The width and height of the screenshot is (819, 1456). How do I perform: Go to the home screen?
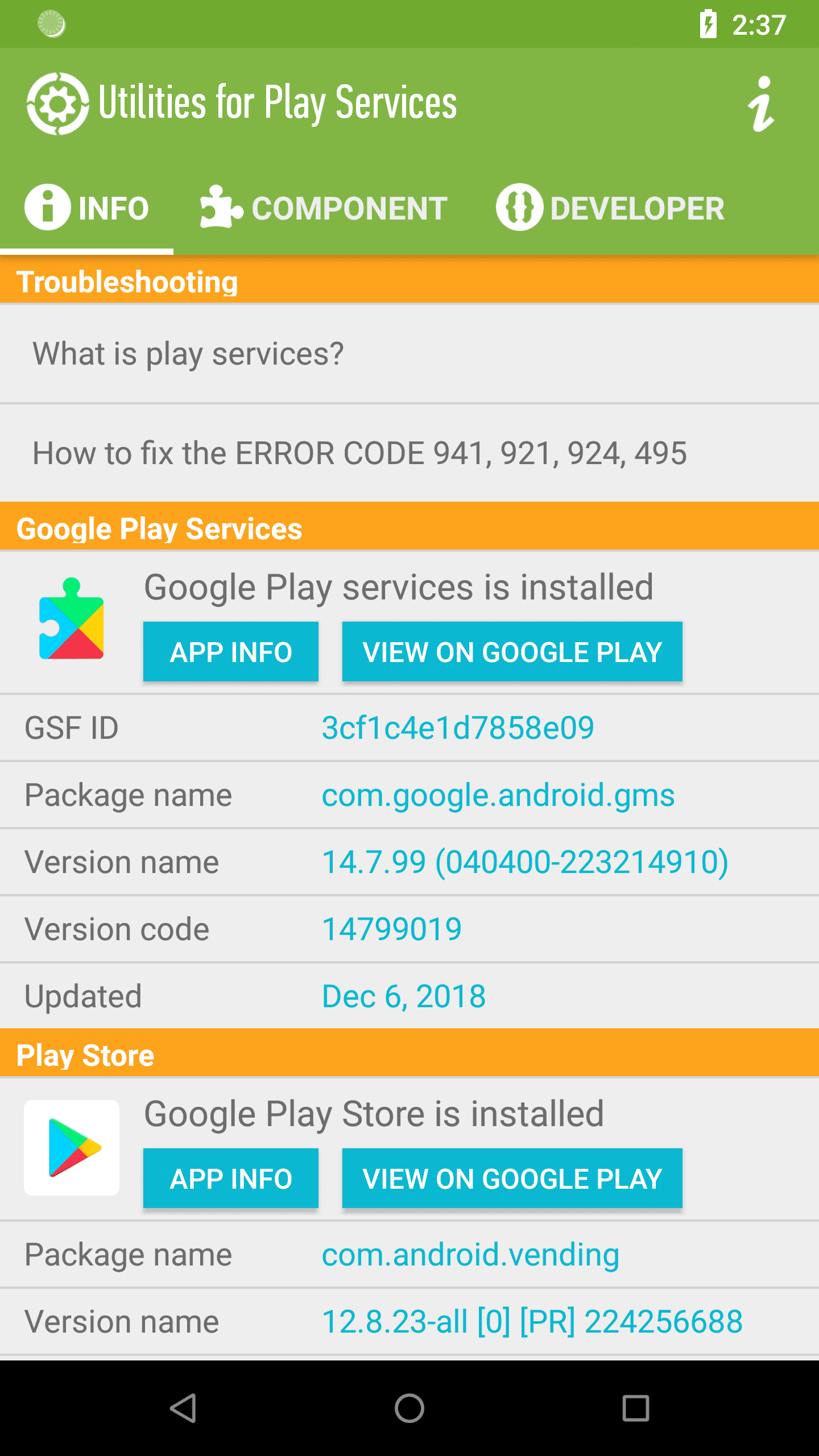click(409, 1408)
